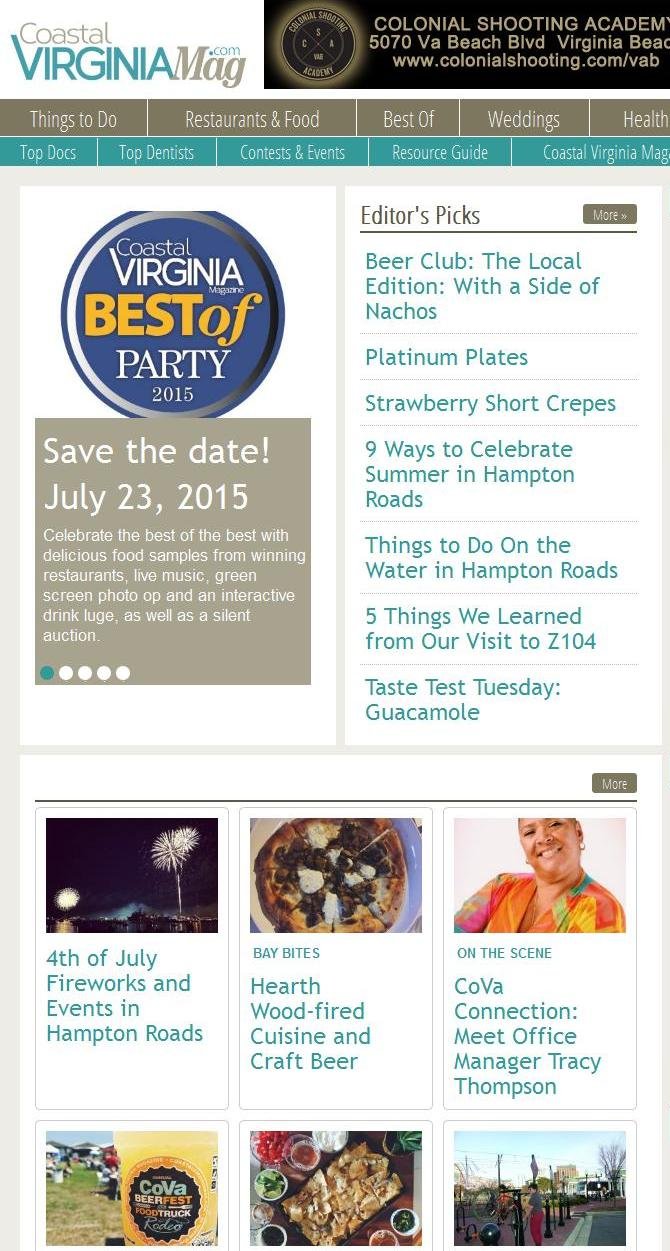Image resolution: width=670 pixels, height=1251 pixels.
Task: Open CoVa Connection Tracy Thompson article
Action: (x=527, y=1036)
